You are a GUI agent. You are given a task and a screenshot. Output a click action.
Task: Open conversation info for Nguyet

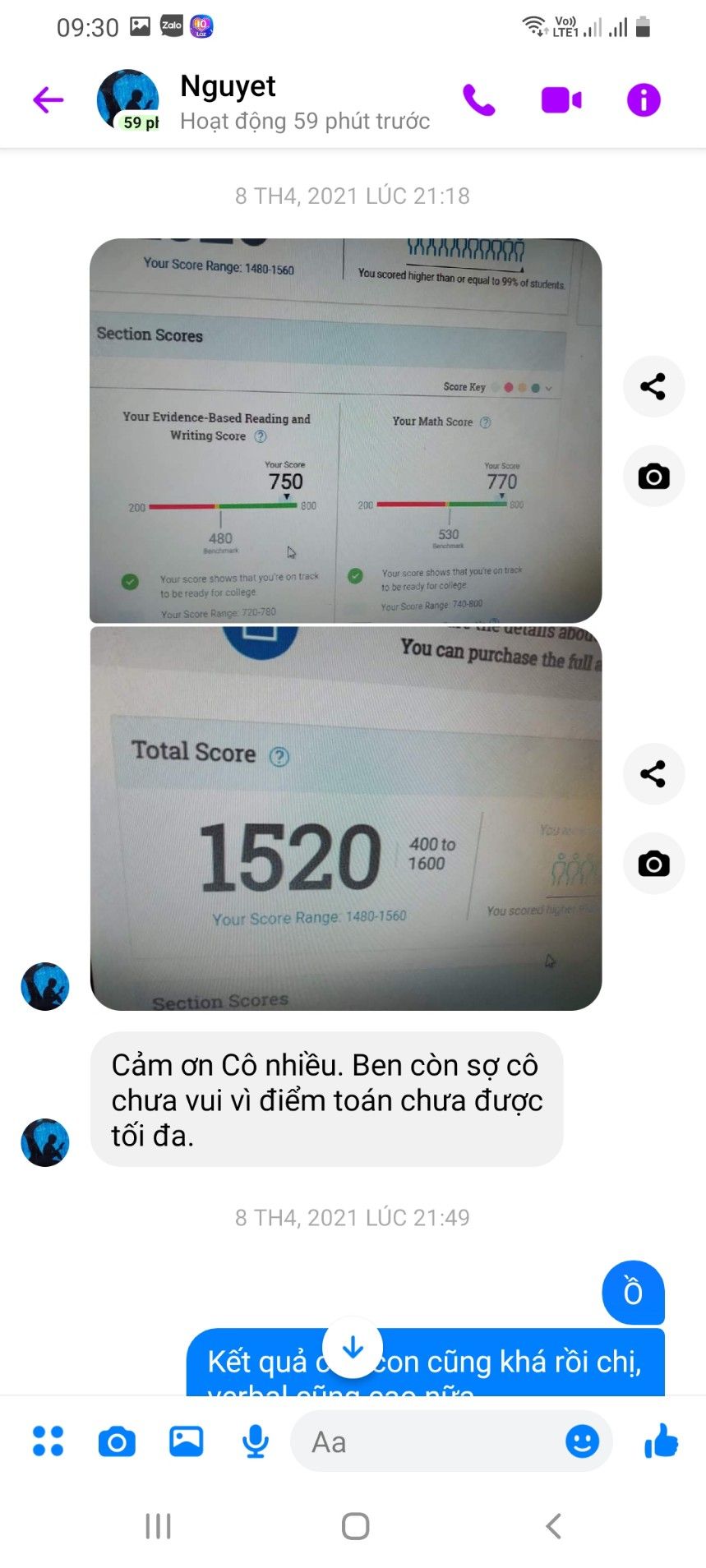click(644, 100)
